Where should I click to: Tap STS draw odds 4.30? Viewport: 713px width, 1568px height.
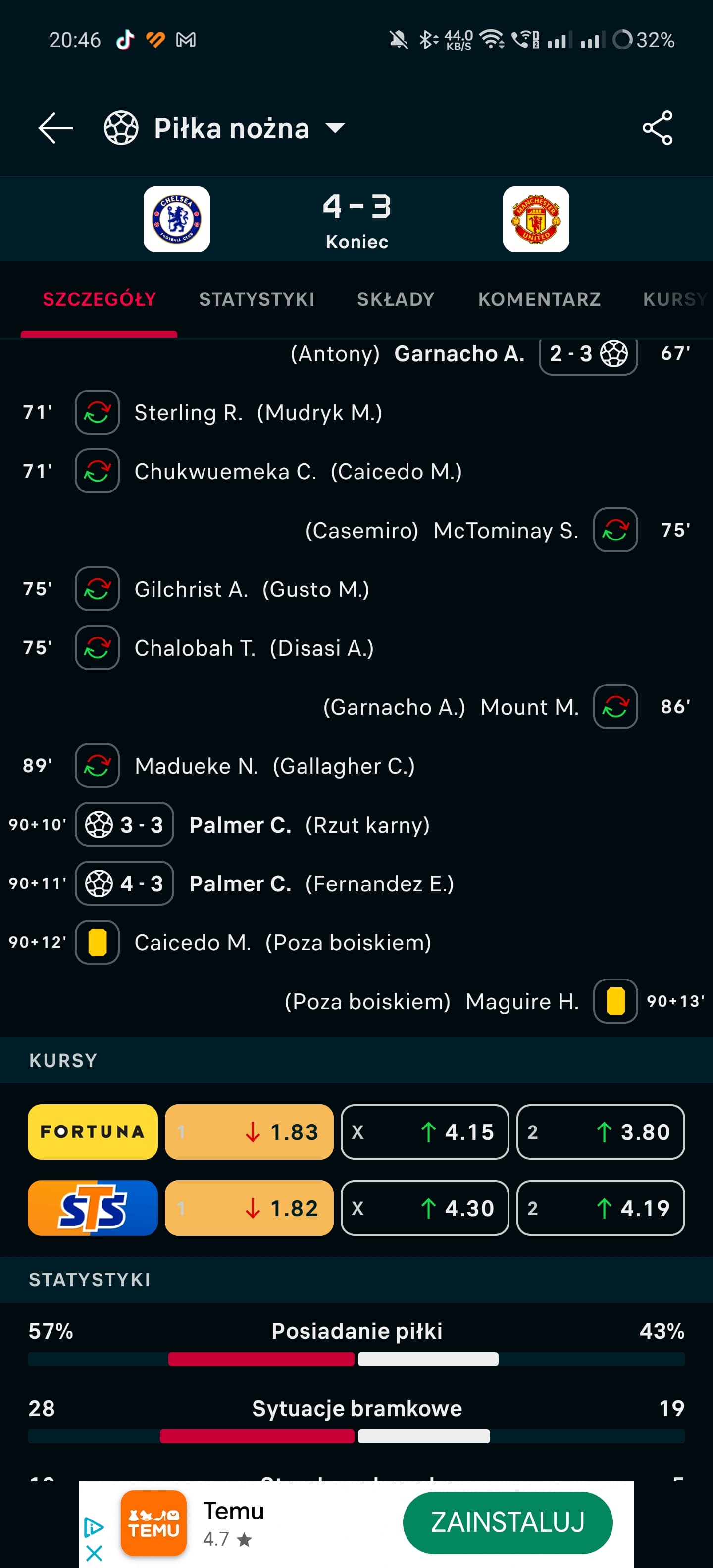click(424, 1208)
